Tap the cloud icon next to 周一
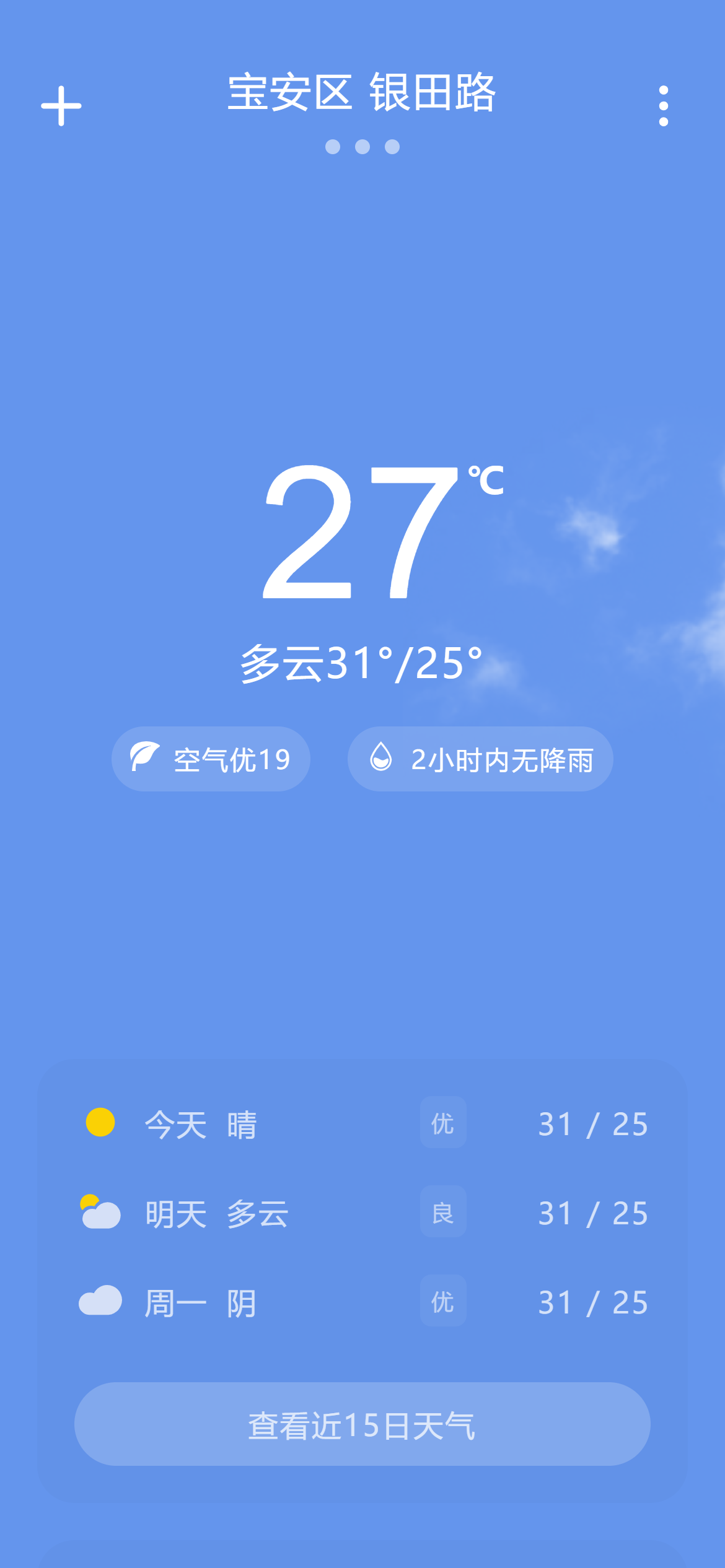The image size is (725, 1568). tap(101, 1301)
